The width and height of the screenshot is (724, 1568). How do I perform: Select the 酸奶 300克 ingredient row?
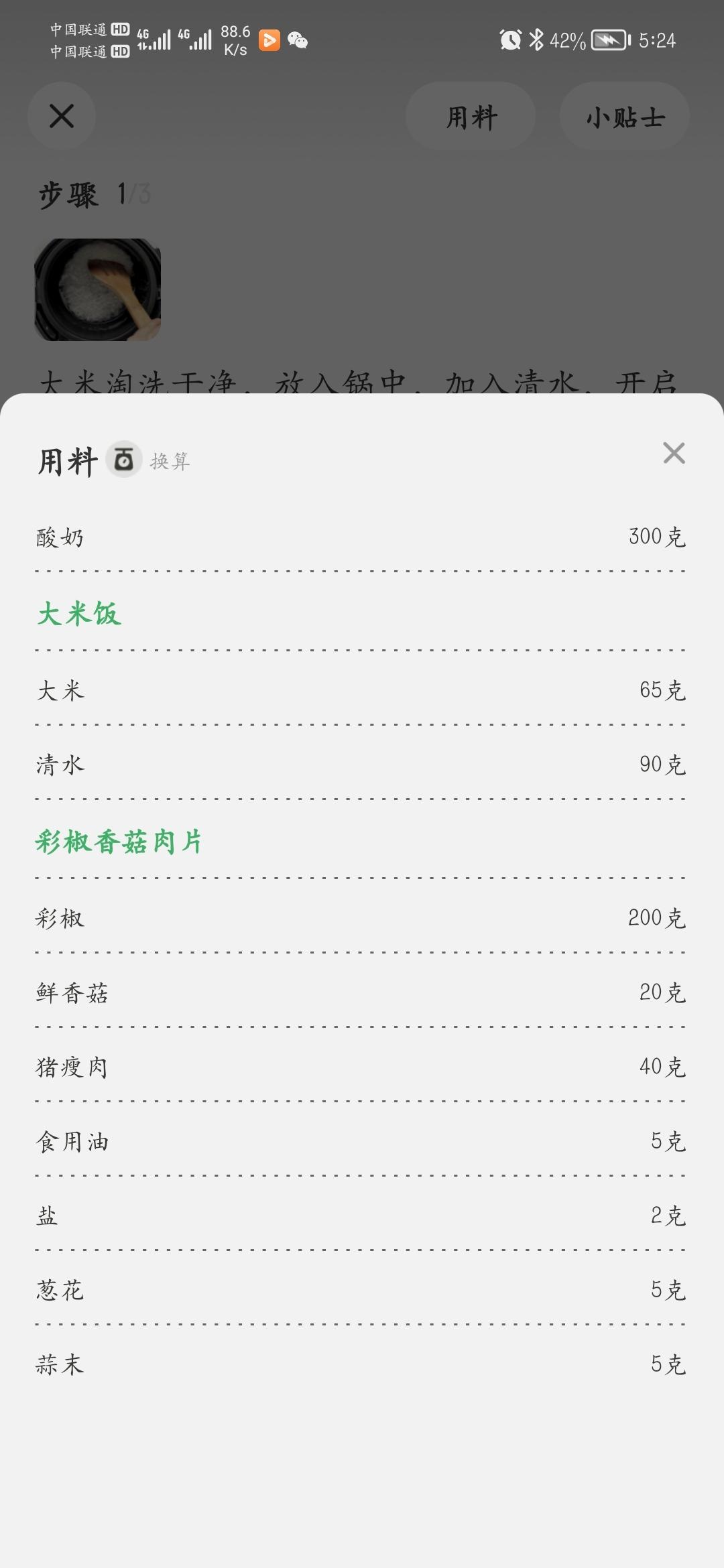tap(362, 537)
